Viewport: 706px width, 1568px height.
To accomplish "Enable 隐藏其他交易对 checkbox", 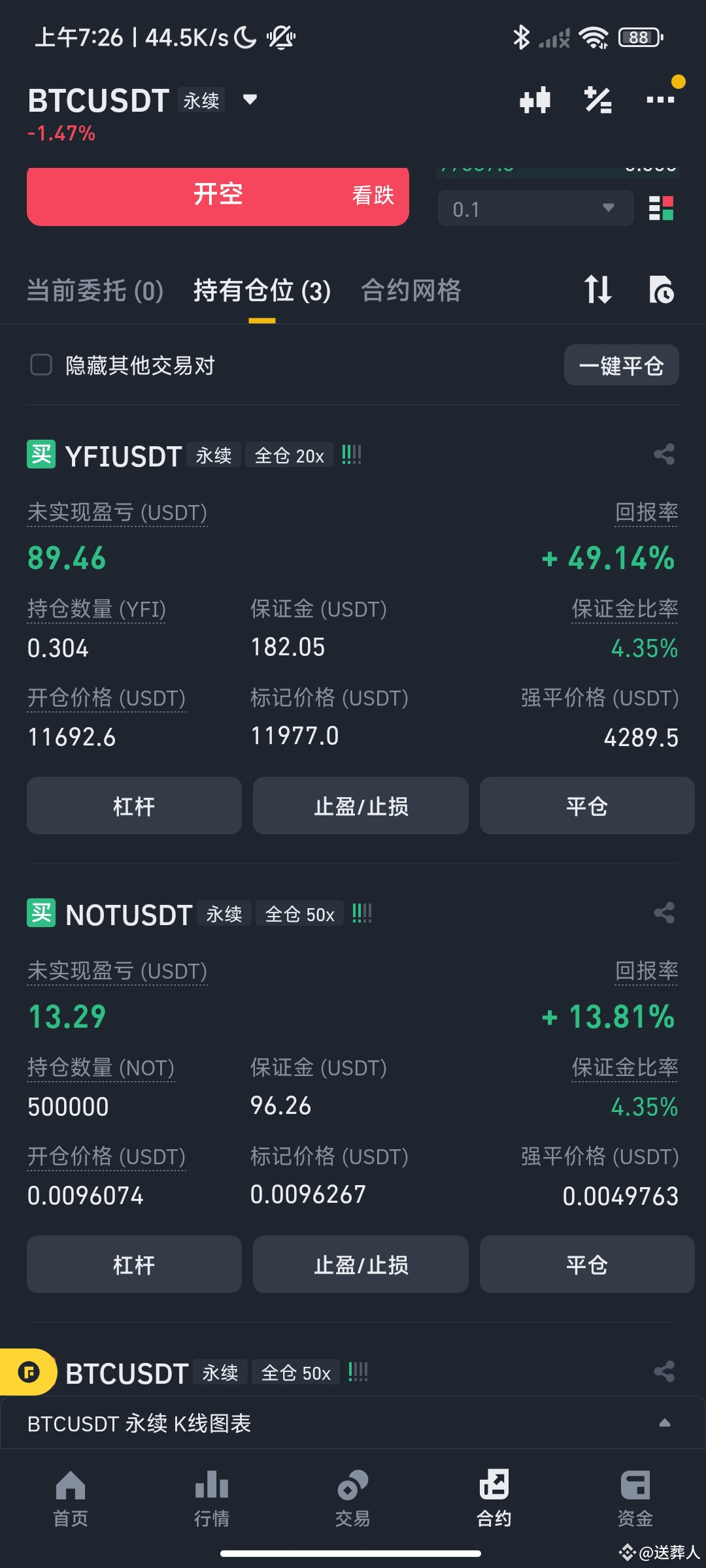I will tap(41, 365).
